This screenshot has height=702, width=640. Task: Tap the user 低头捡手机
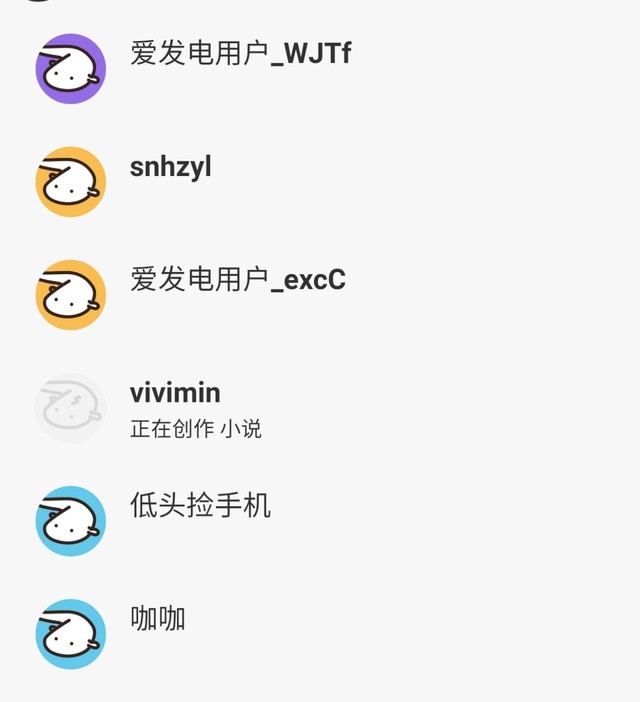pos(200,506)
